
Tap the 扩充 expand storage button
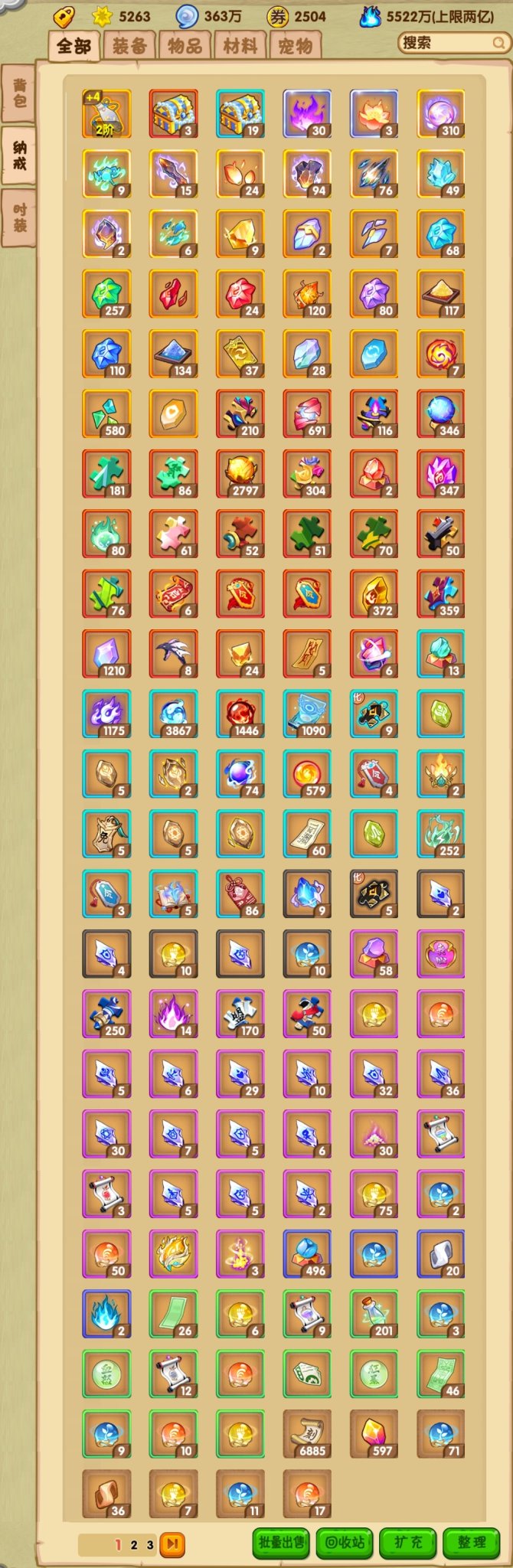pyautogui.click(x=408, y=1542)
